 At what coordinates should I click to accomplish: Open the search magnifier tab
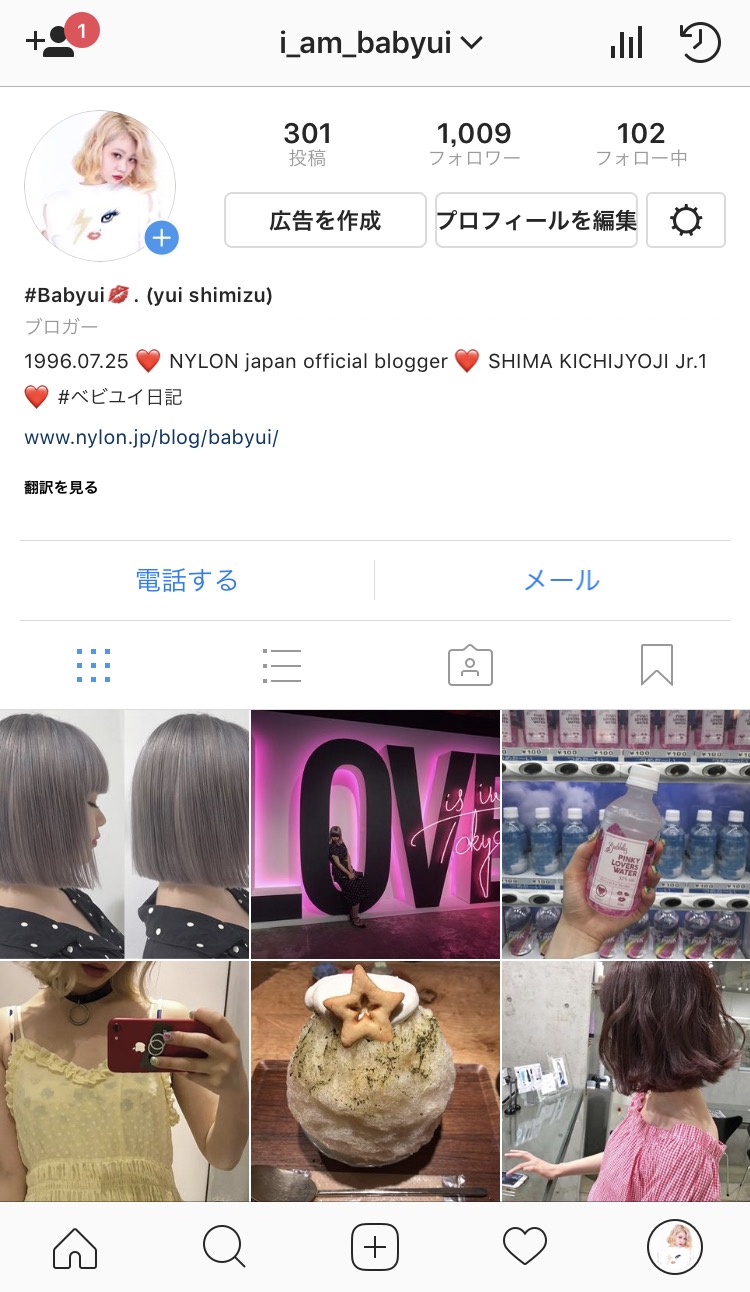pyautogui.click(x=224, y=1247)
